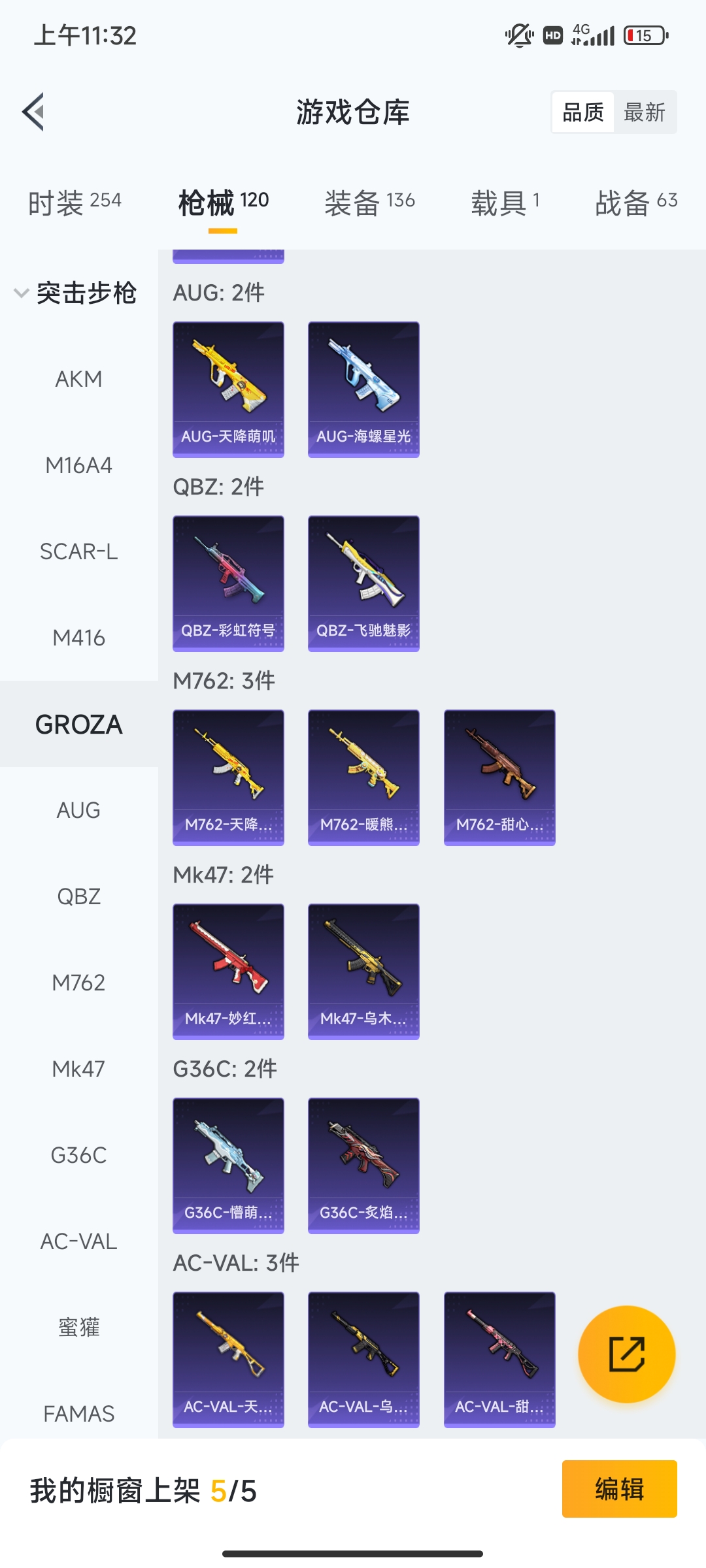Tap the 编辑 button
Screen dimensions: 706x1568
[619, 1489]
